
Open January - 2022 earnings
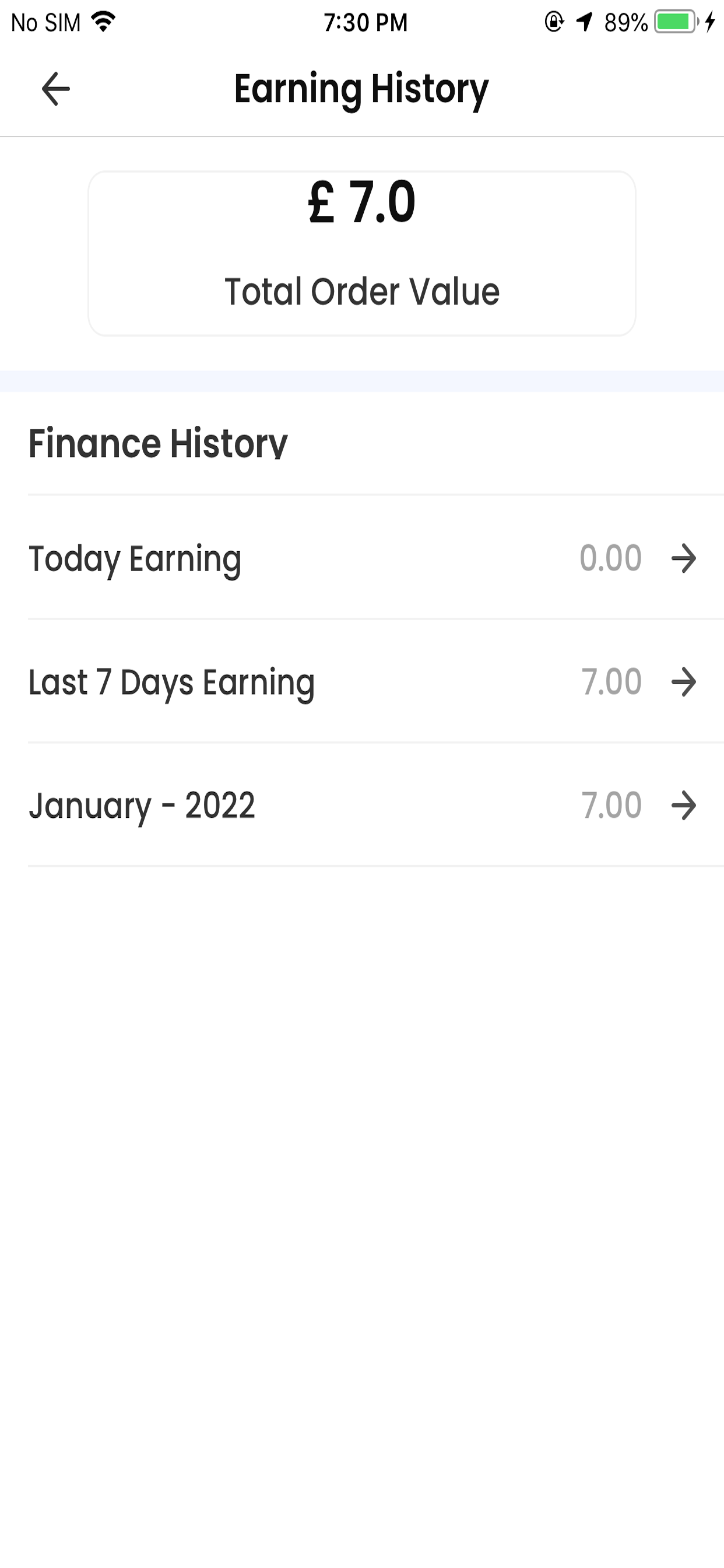[x=376, y=806]
